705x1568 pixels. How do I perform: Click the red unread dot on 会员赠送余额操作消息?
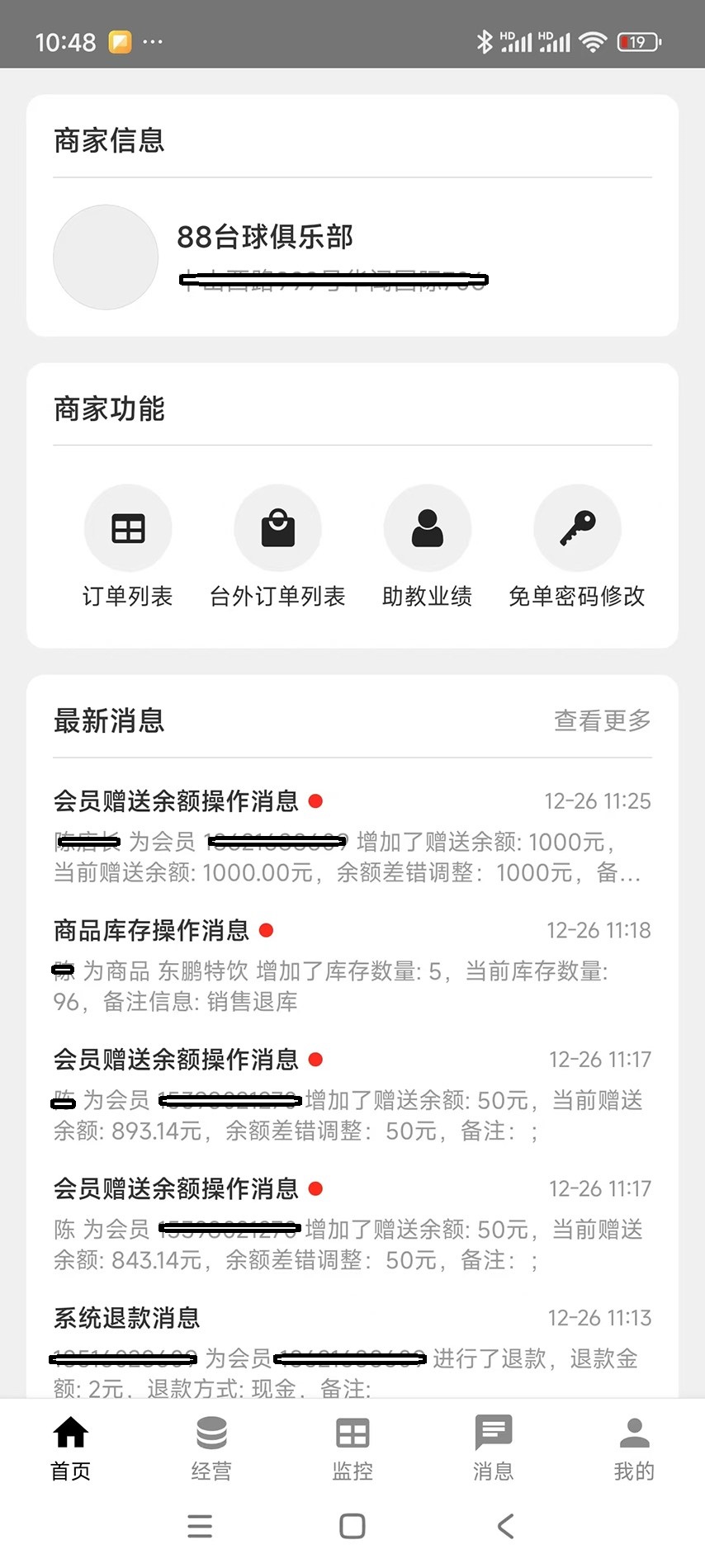(315, 801)
